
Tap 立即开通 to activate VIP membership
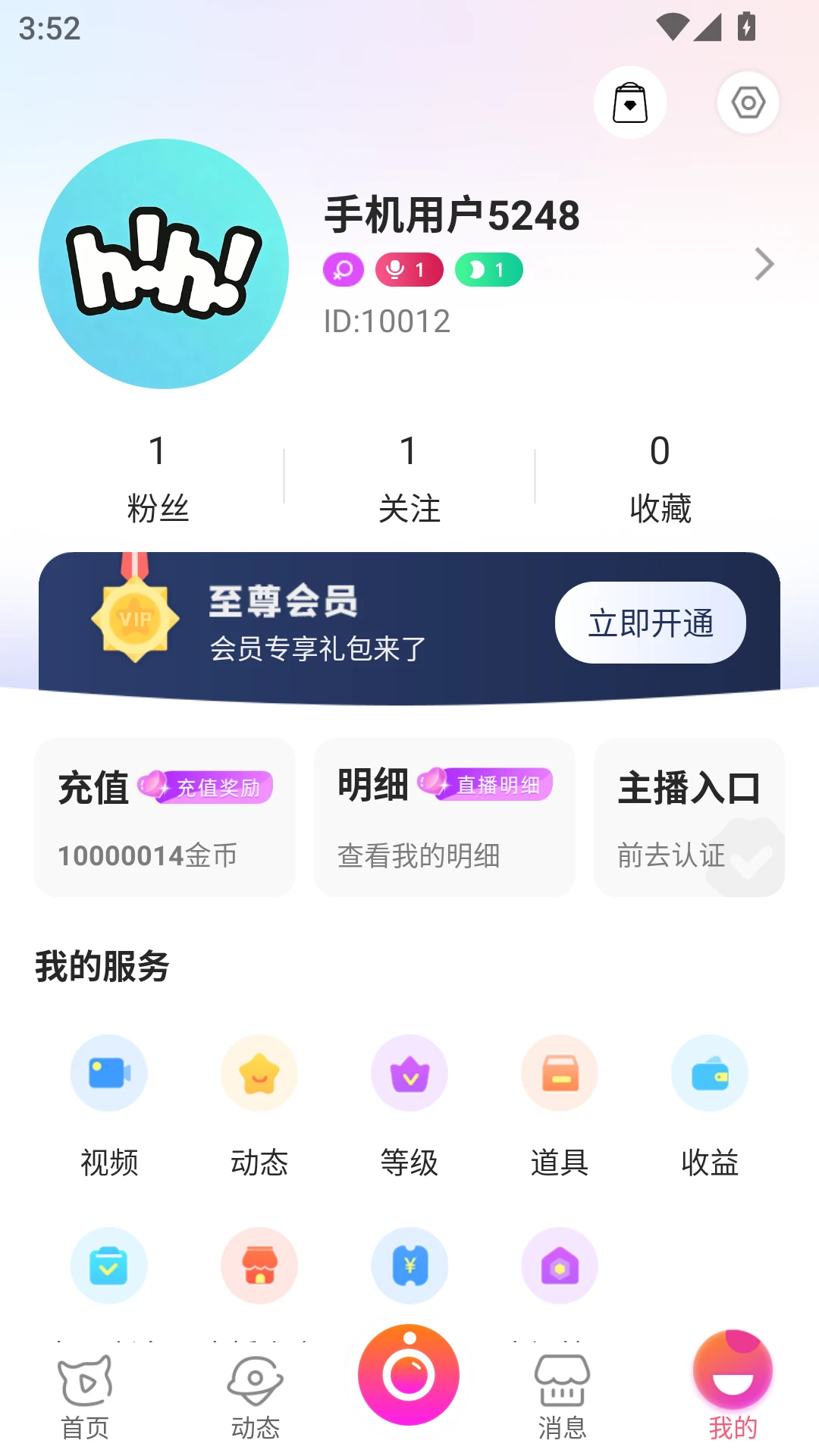coord(651,623)
